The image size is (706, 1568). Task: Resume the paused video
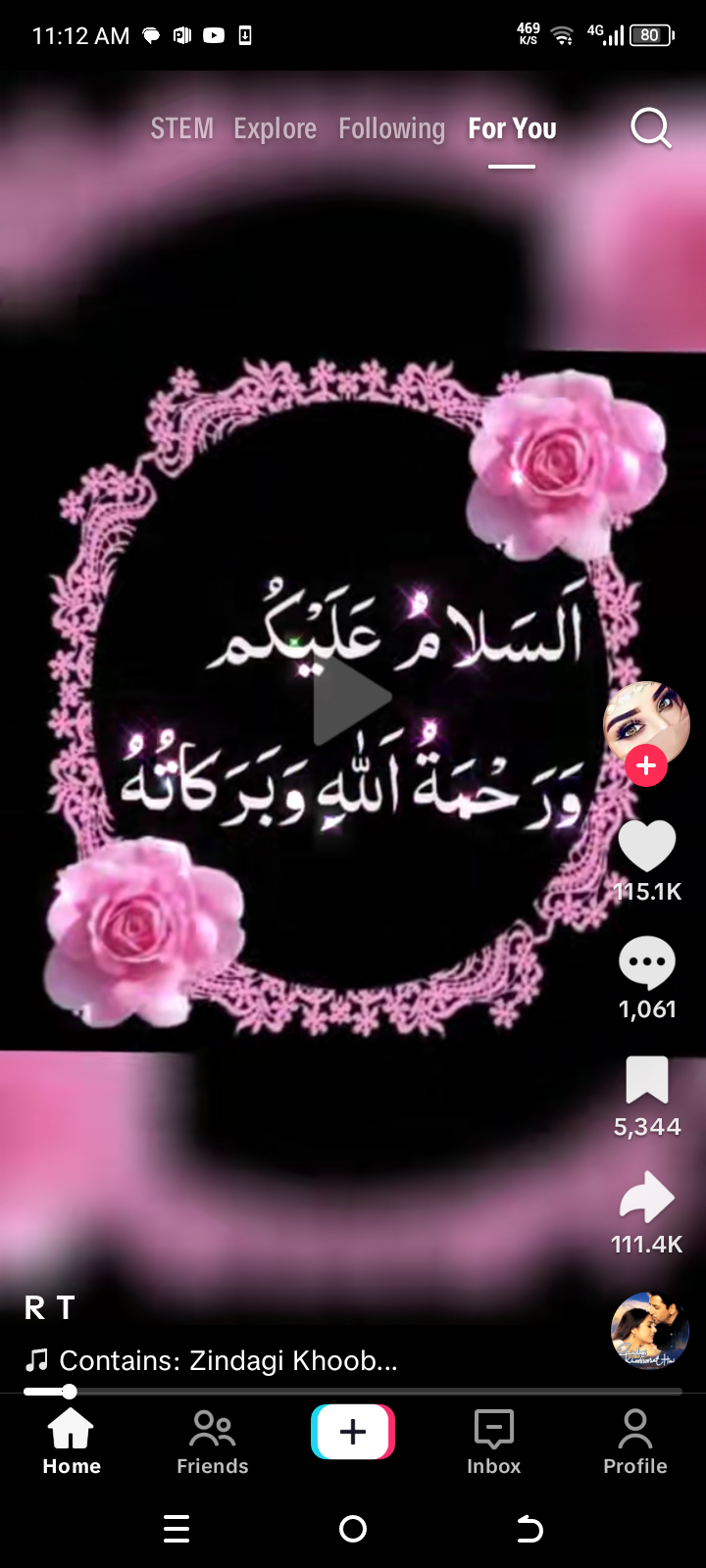point(352,699)
